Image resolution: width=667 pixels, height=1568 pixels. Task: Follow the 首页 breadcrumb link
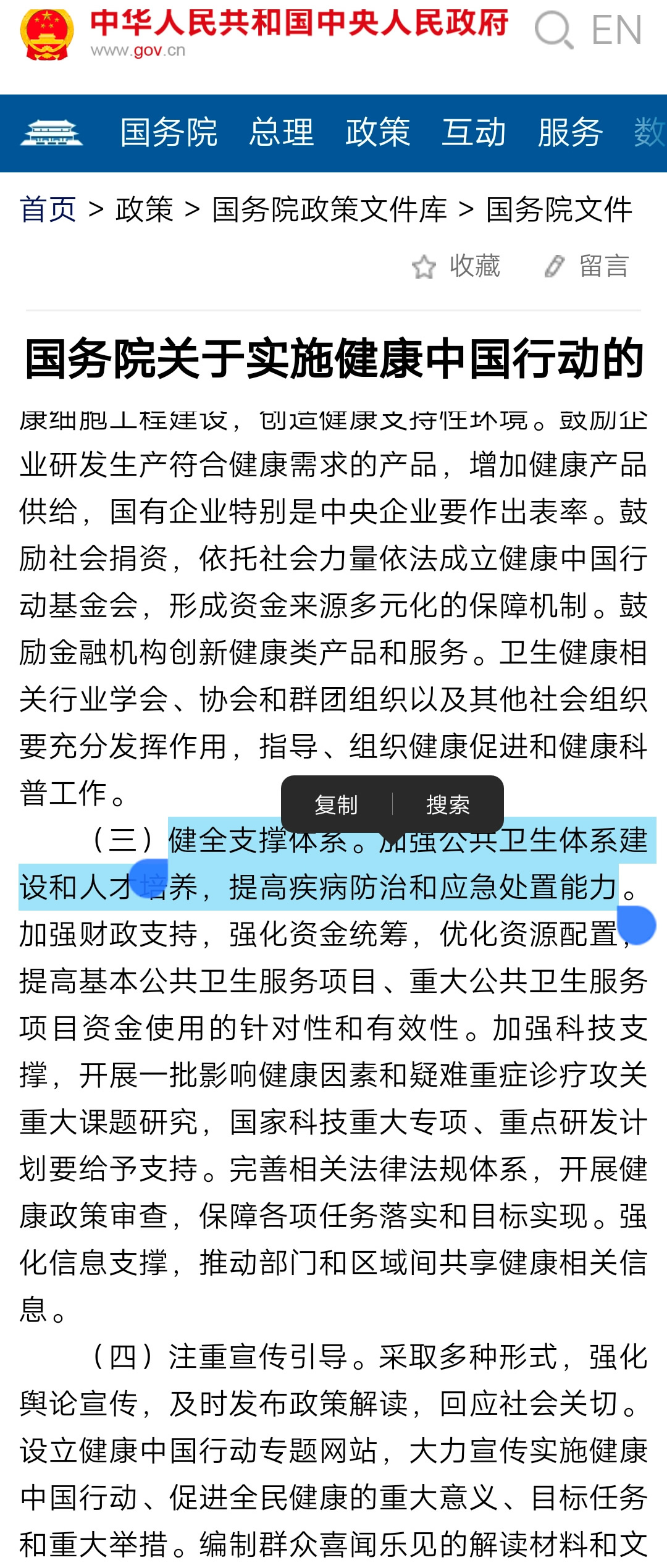click(x=48, y=209)
